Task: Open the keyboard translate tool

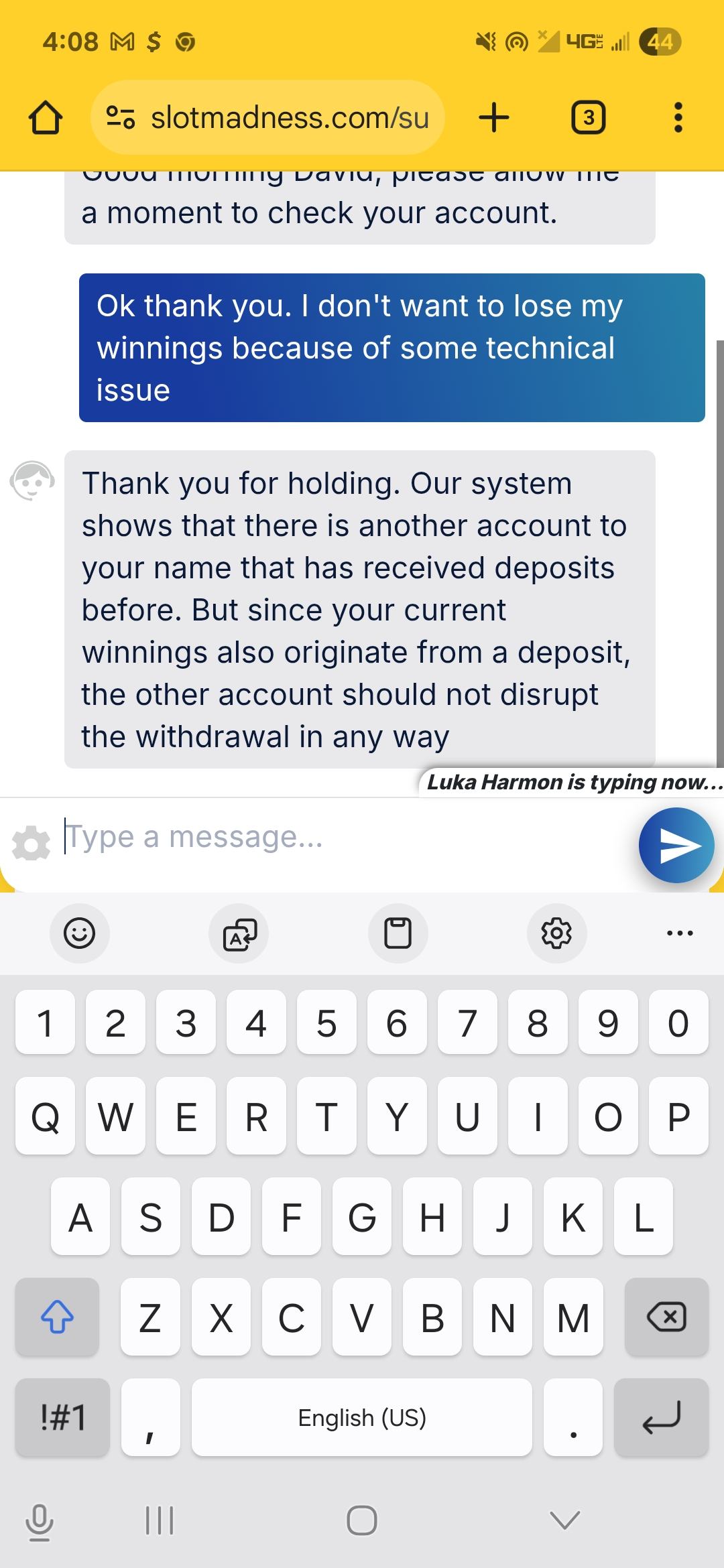Action: [x=239, y=933]
